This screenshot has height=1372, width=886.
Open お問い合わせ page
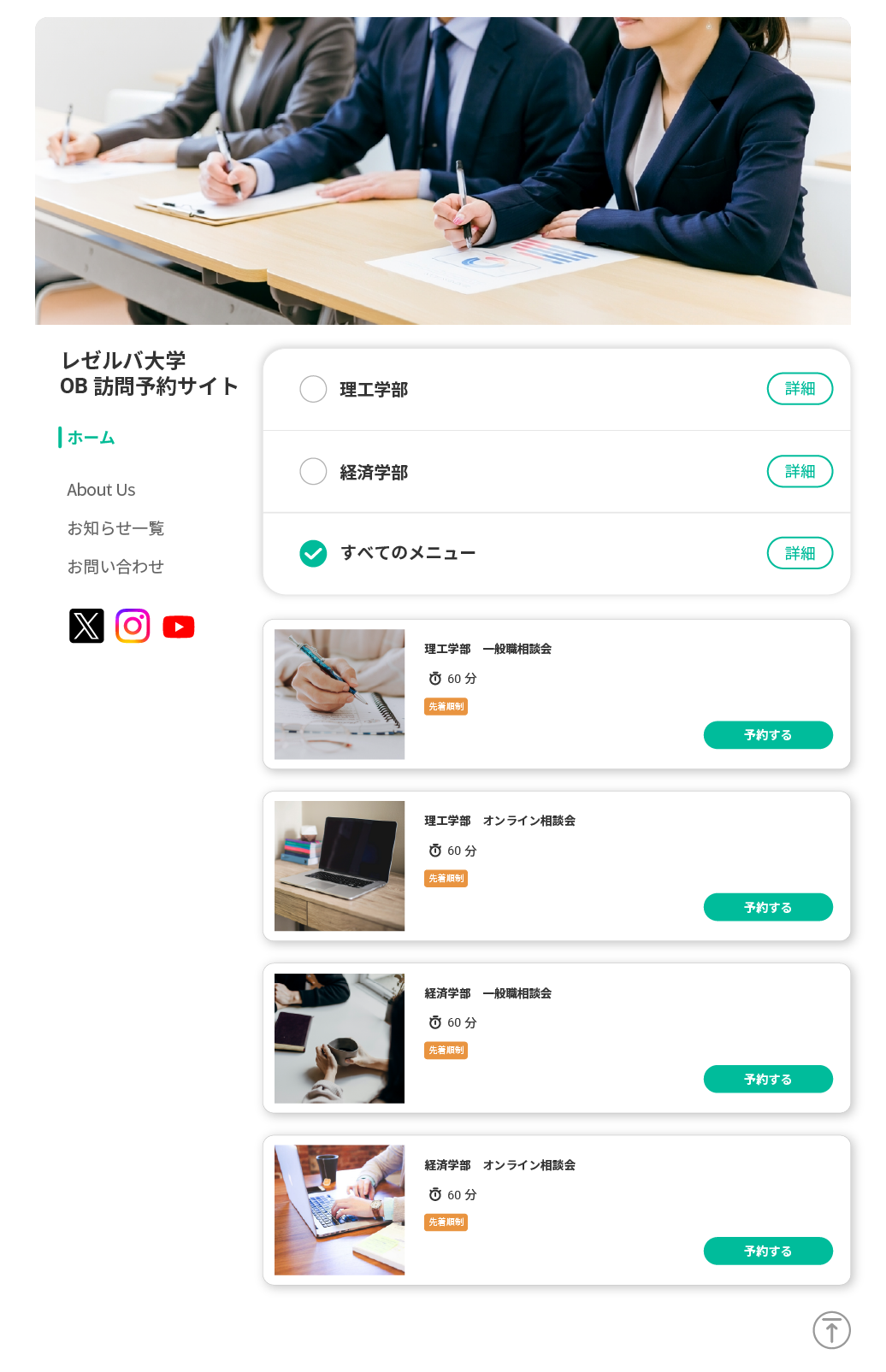click(115, 567)
